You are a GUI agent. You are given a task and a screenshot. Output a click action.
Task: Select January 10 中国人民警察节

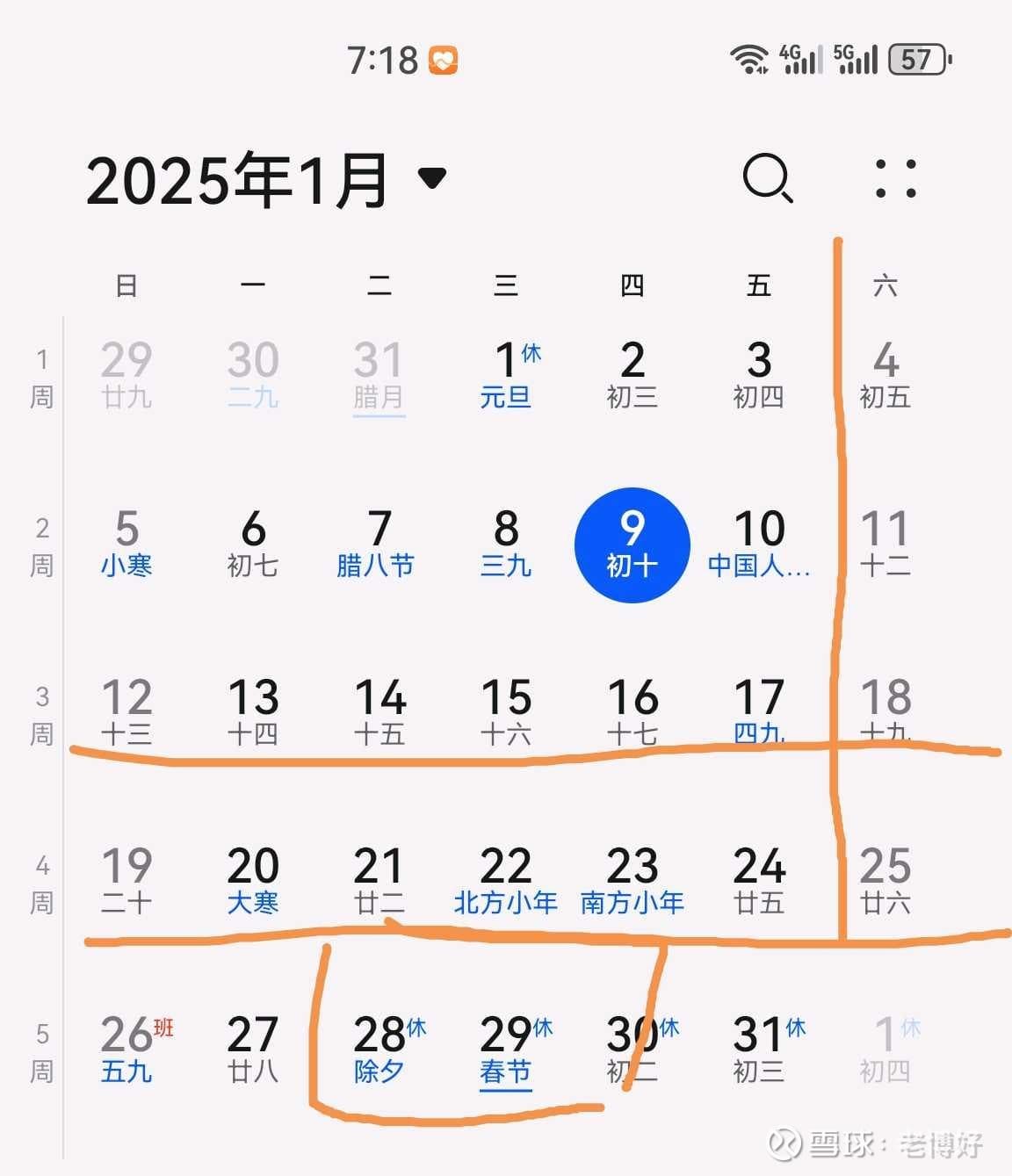point(759,544)
